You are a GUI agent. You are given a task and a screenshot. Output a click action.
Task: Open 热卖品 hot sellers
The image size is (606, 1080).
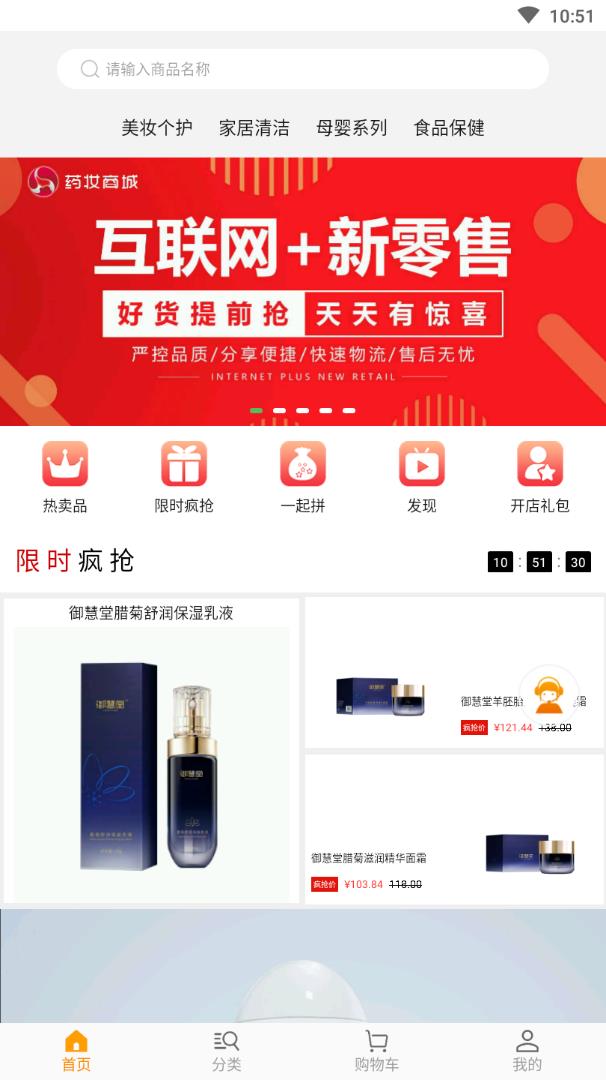[65, 477]
